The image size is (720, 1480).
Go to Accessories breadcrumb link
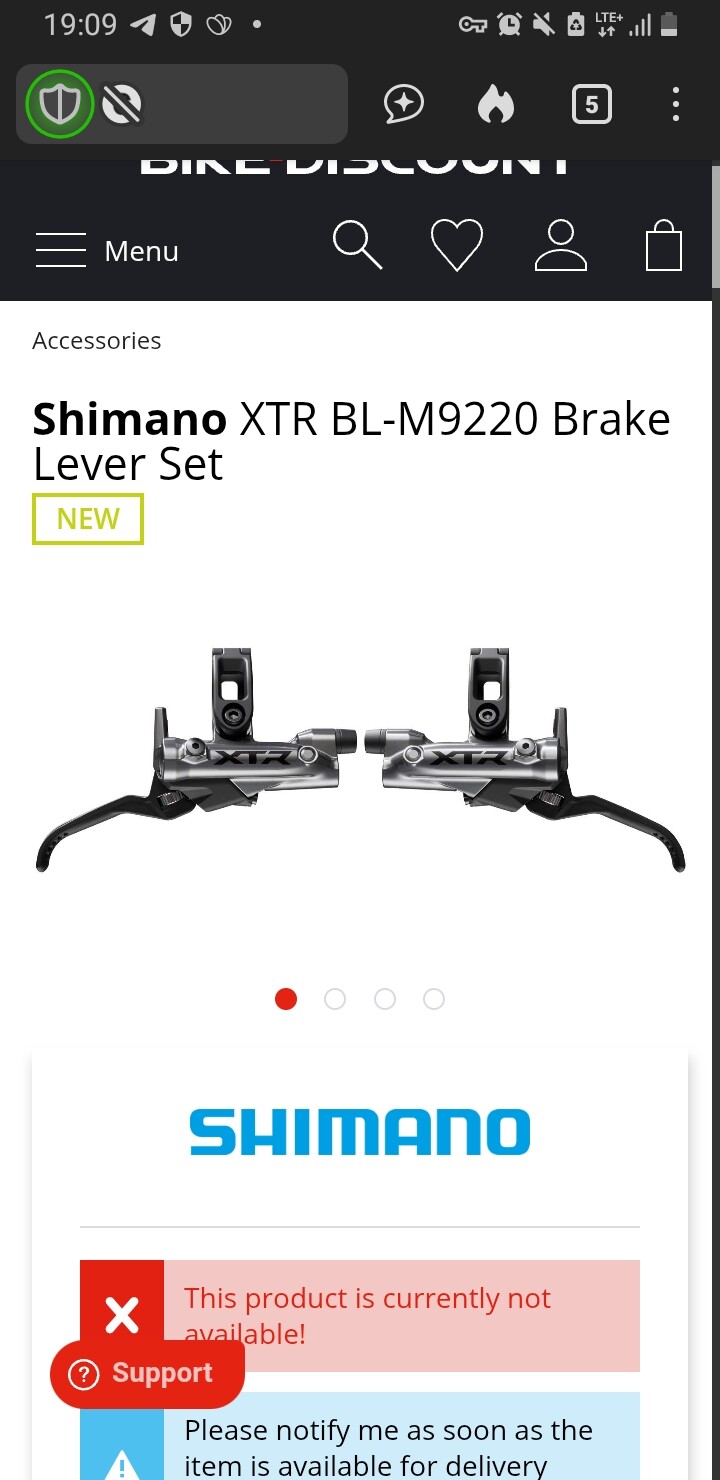pos(97,341)
